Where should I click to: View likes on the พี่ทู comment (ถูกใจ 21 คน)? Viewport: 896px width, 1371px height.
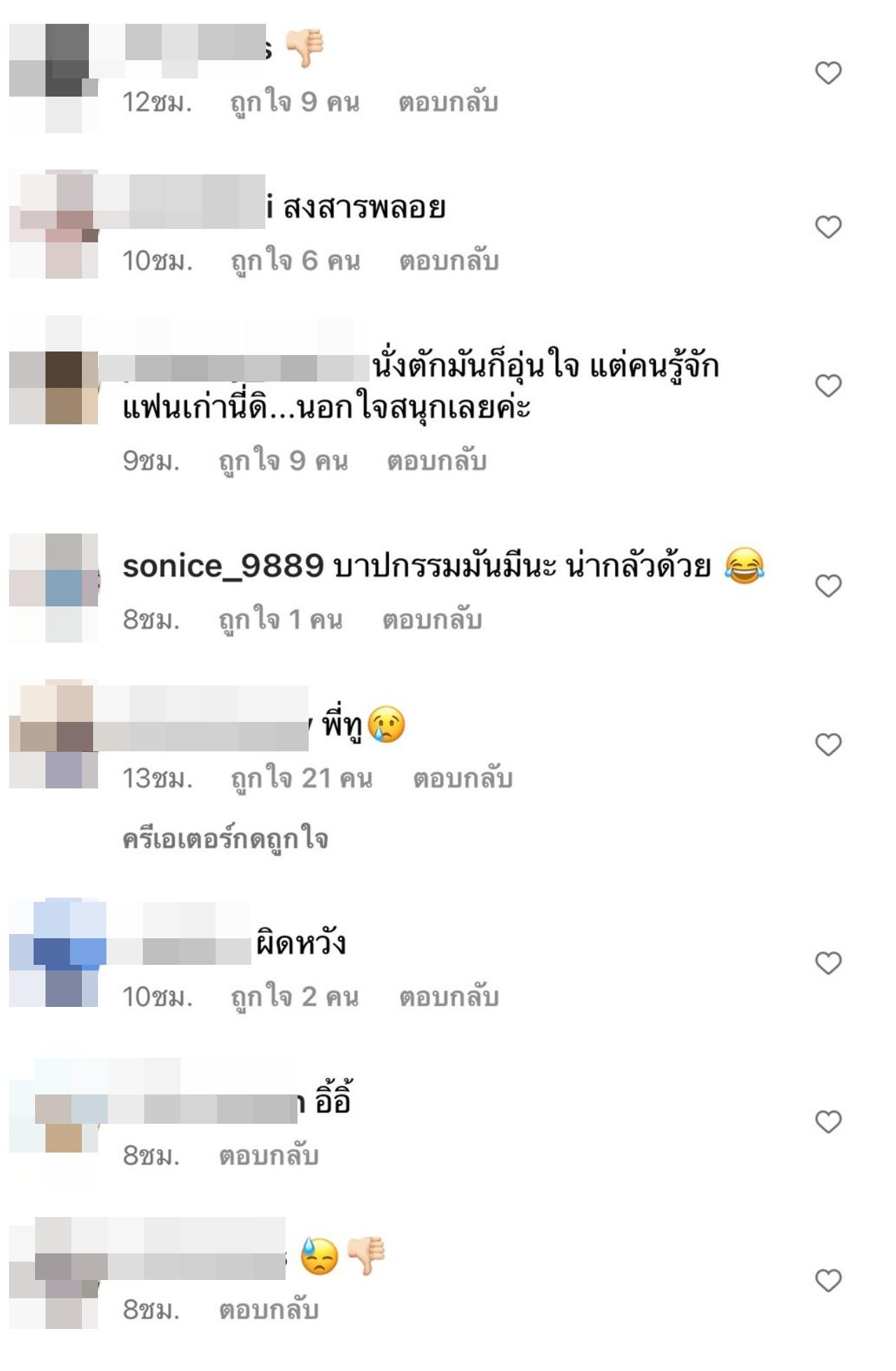coord(302,779)
